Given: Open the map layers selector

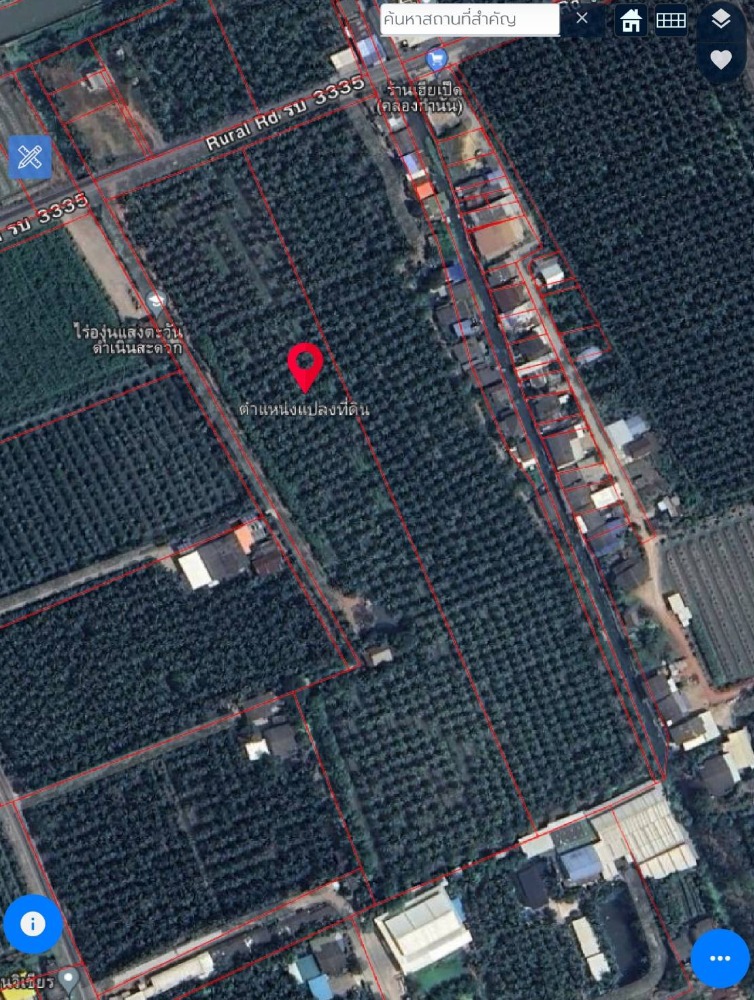Looking at the screenshot, I should [x=721, y=19].
